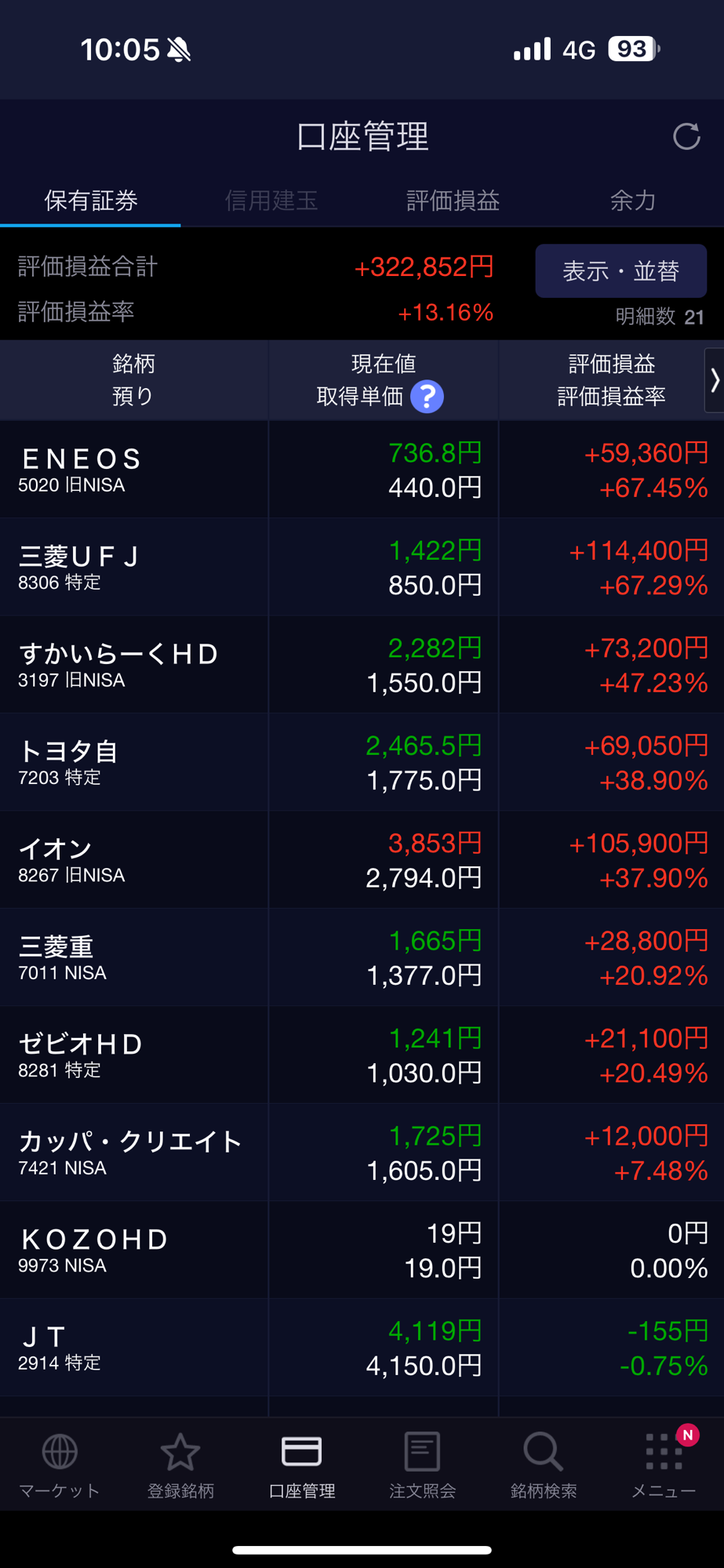The image size is (724, 1568).
Task: Open the イオン holding row
Action: click(x=362, y=860)
